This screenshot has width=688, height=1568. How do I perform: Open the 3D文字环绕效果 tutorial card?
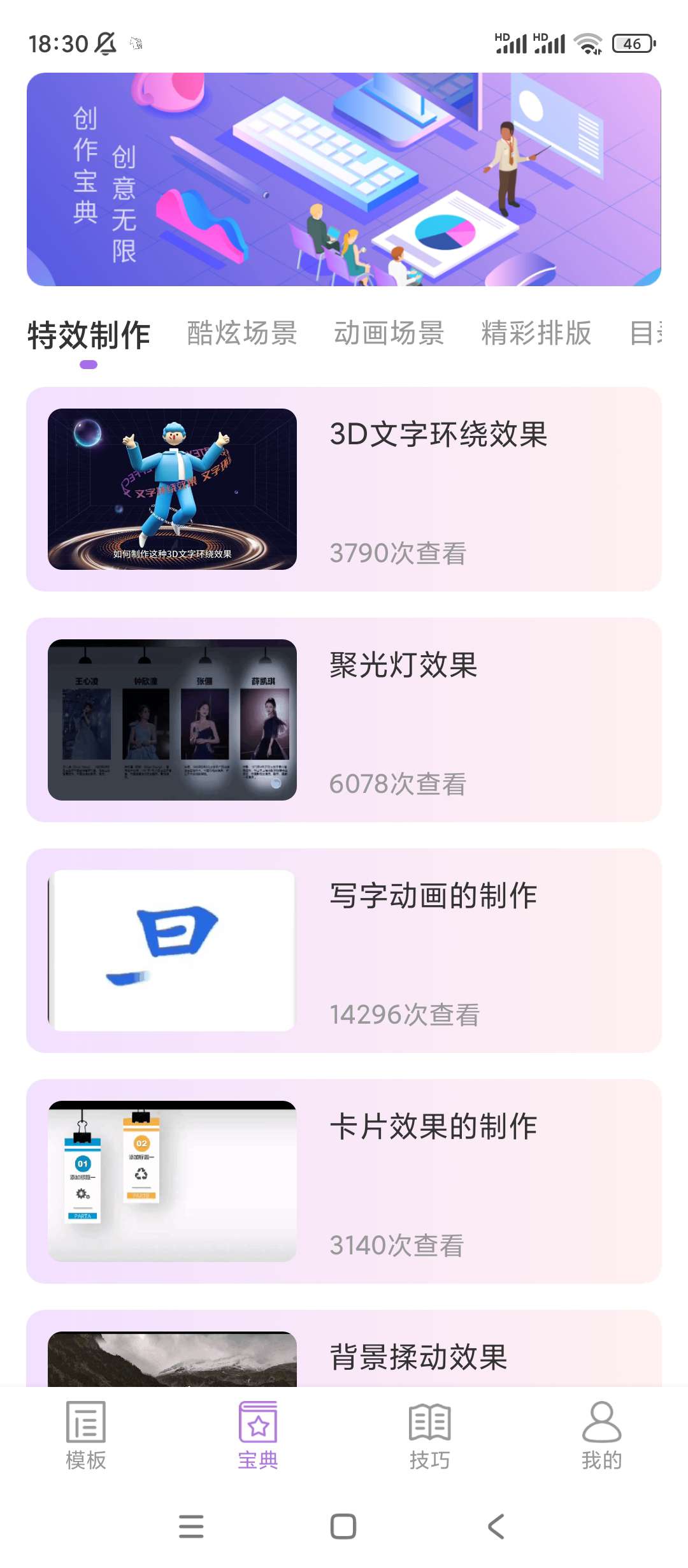pos(344,489)
